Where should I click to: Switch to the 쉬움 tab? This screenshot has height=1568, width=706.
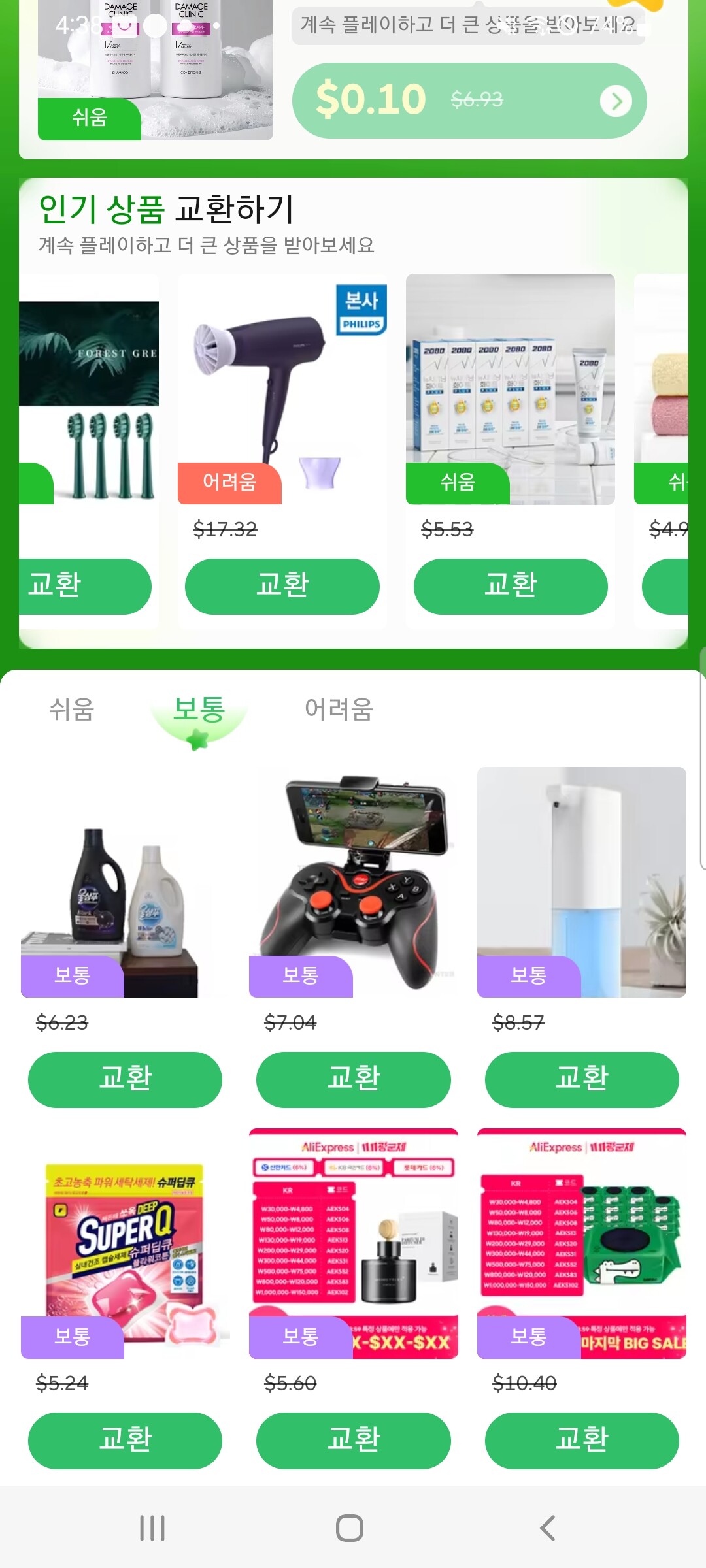tap(72, 710)
